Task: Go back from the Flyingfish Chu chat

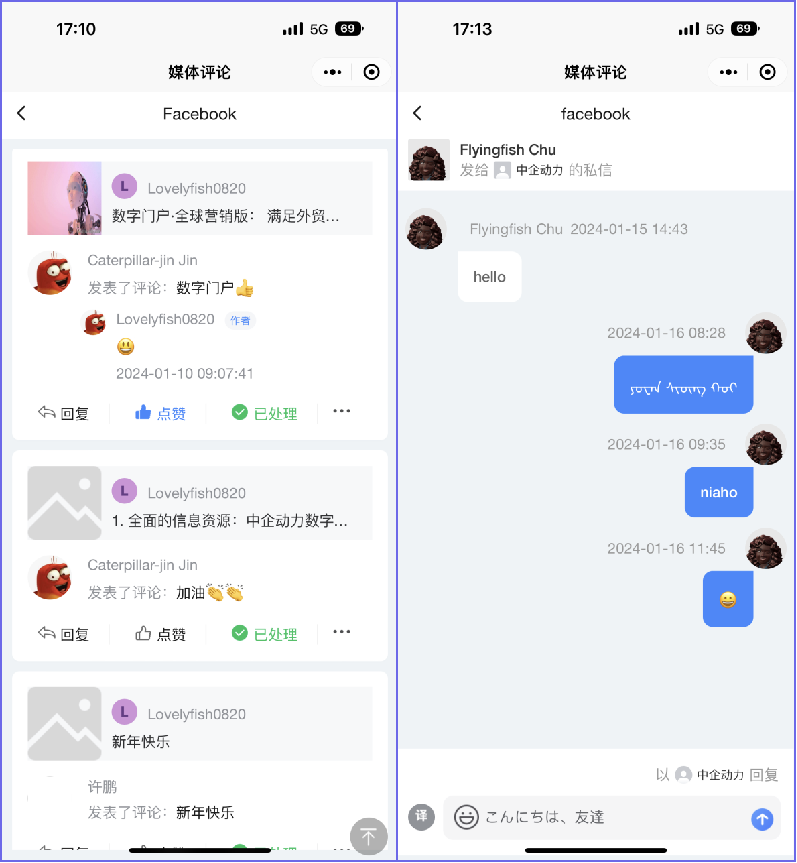Action: [417, 114]
